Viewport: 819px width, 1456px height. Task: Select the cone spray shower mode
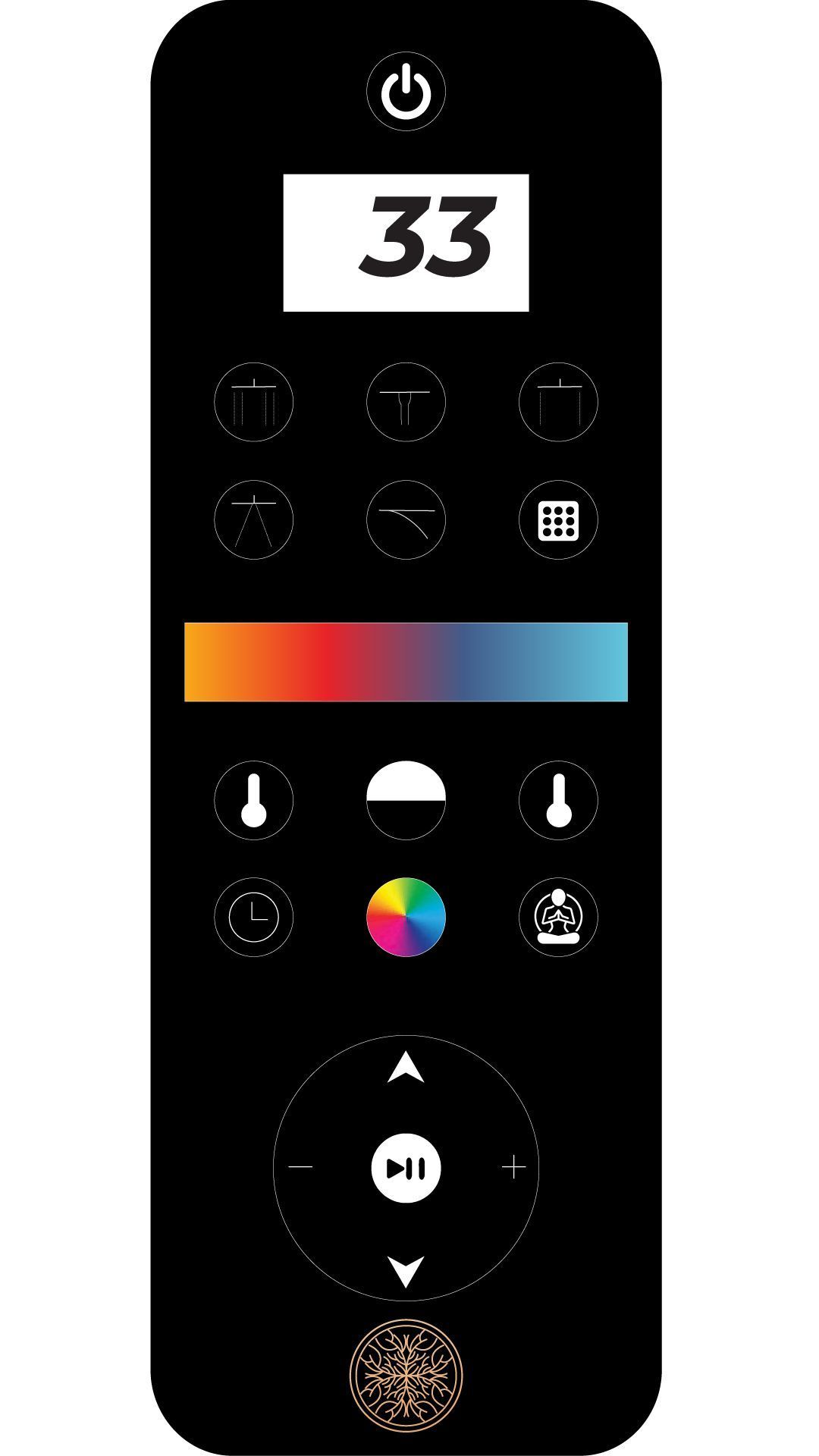point(254,520)
